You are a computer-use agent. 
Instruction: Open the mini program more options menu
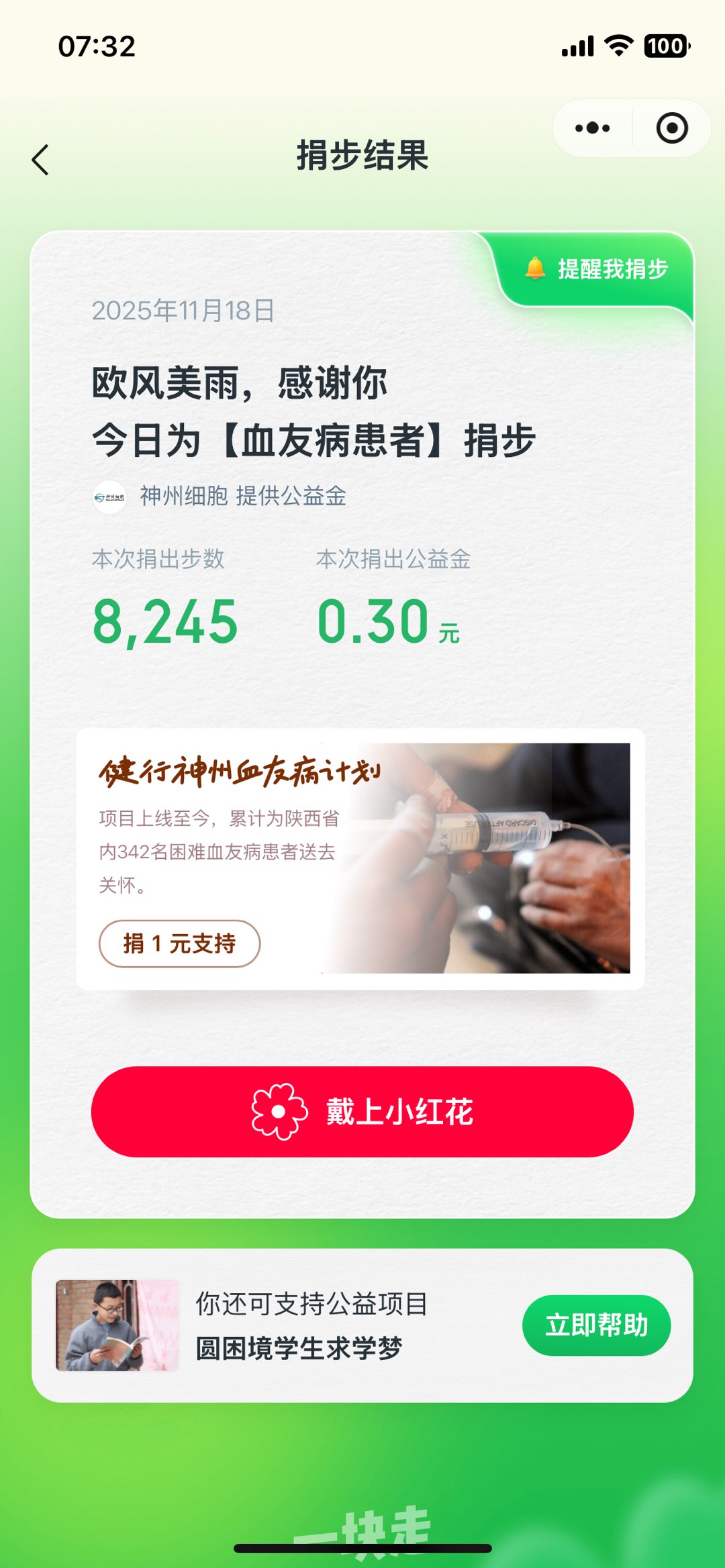592,128
